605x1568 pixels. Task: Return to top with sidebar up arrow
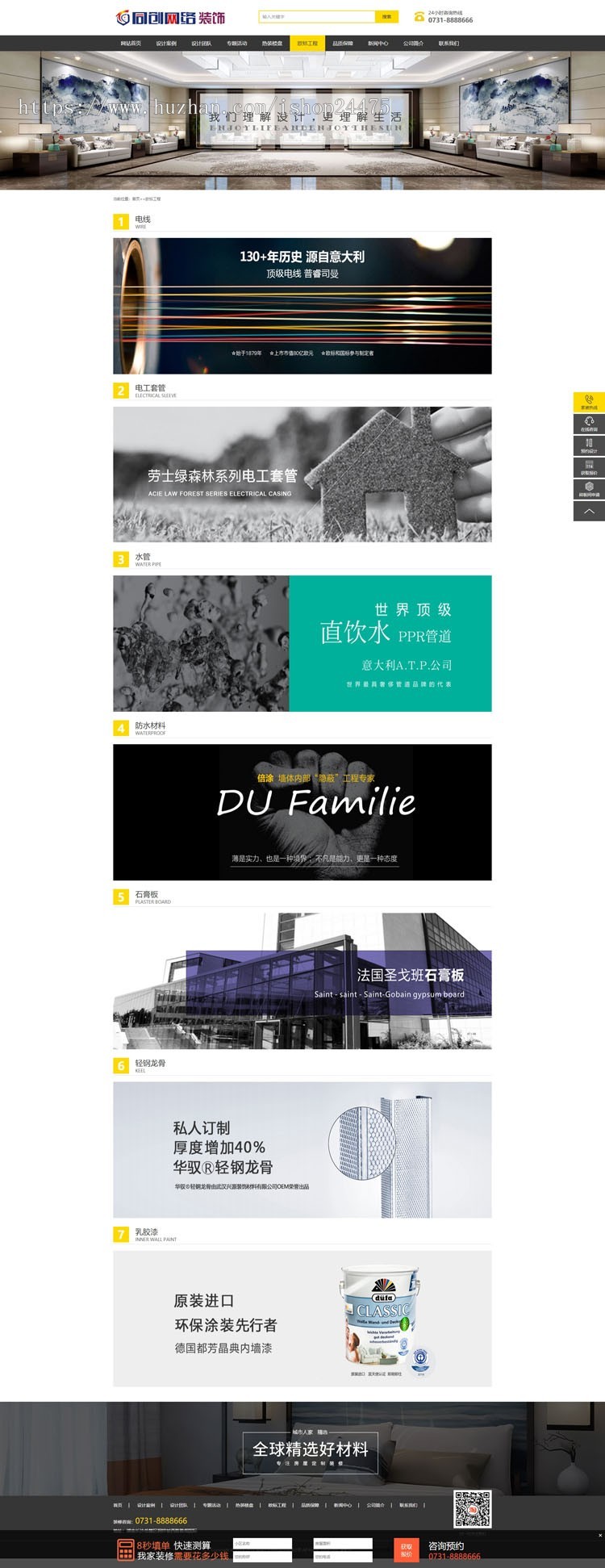pos(589,511)
